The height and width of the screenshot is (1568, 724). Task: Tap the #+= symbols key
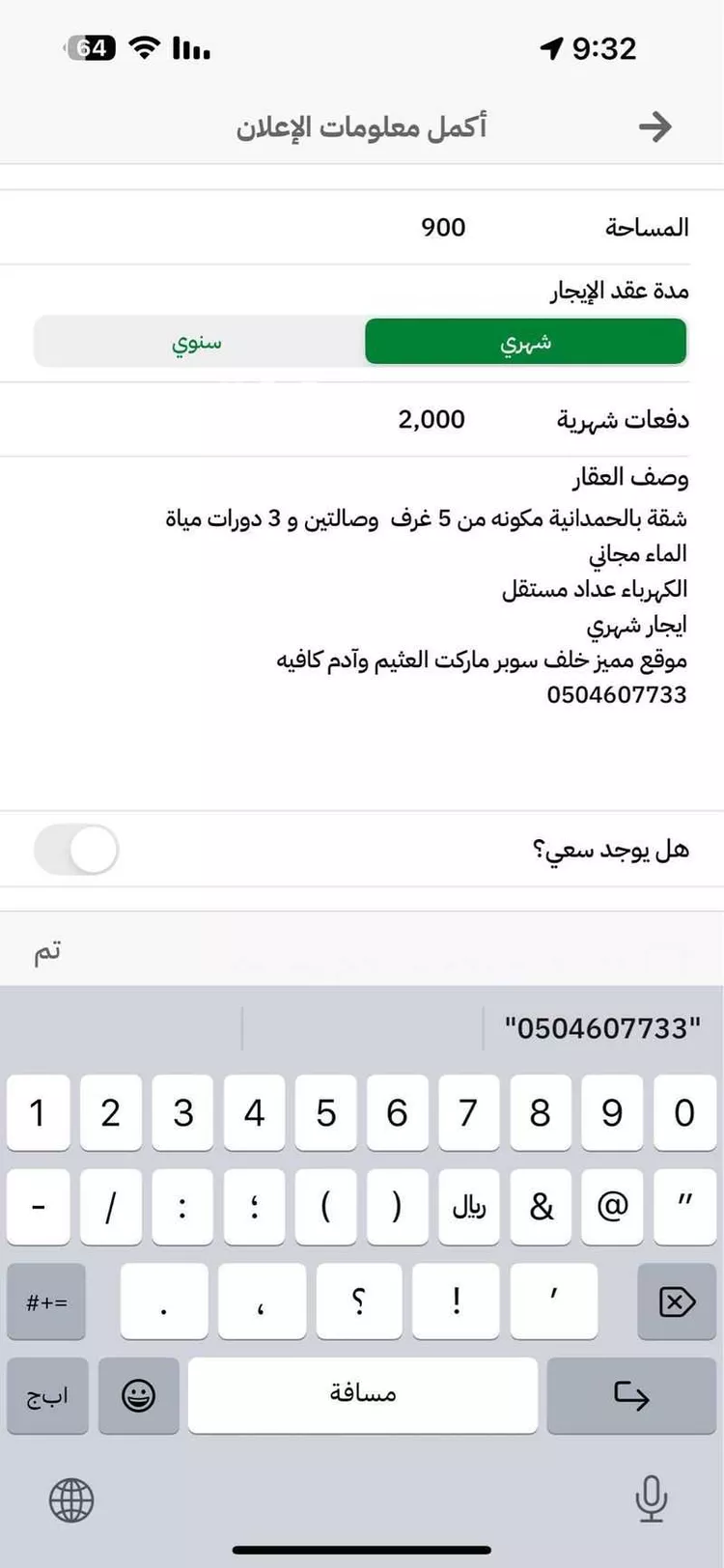pos(45,1302)
